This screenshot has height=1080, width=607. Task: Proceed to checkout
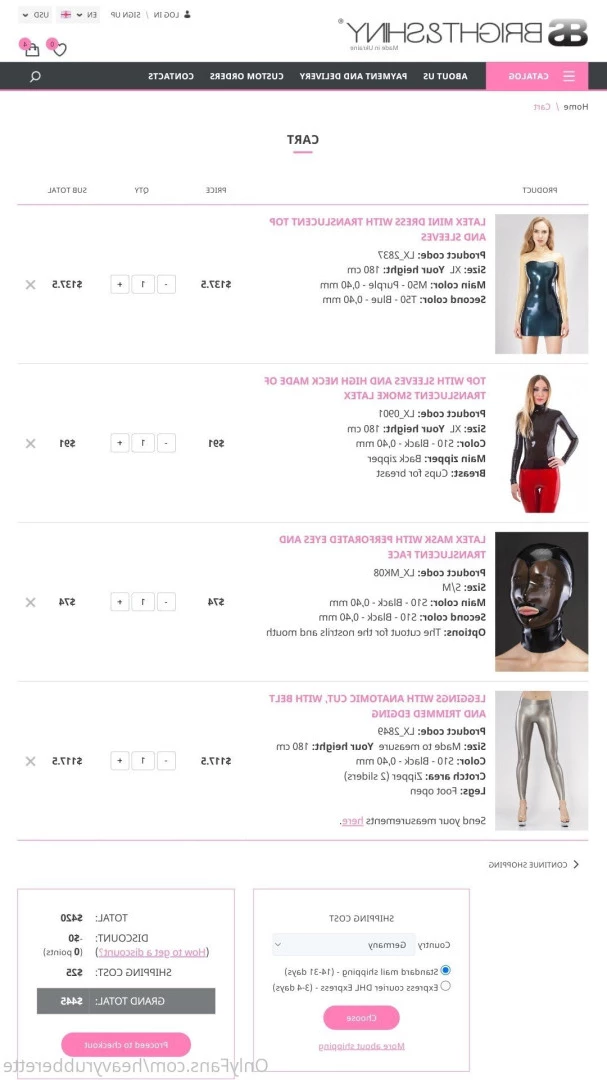126,1044
